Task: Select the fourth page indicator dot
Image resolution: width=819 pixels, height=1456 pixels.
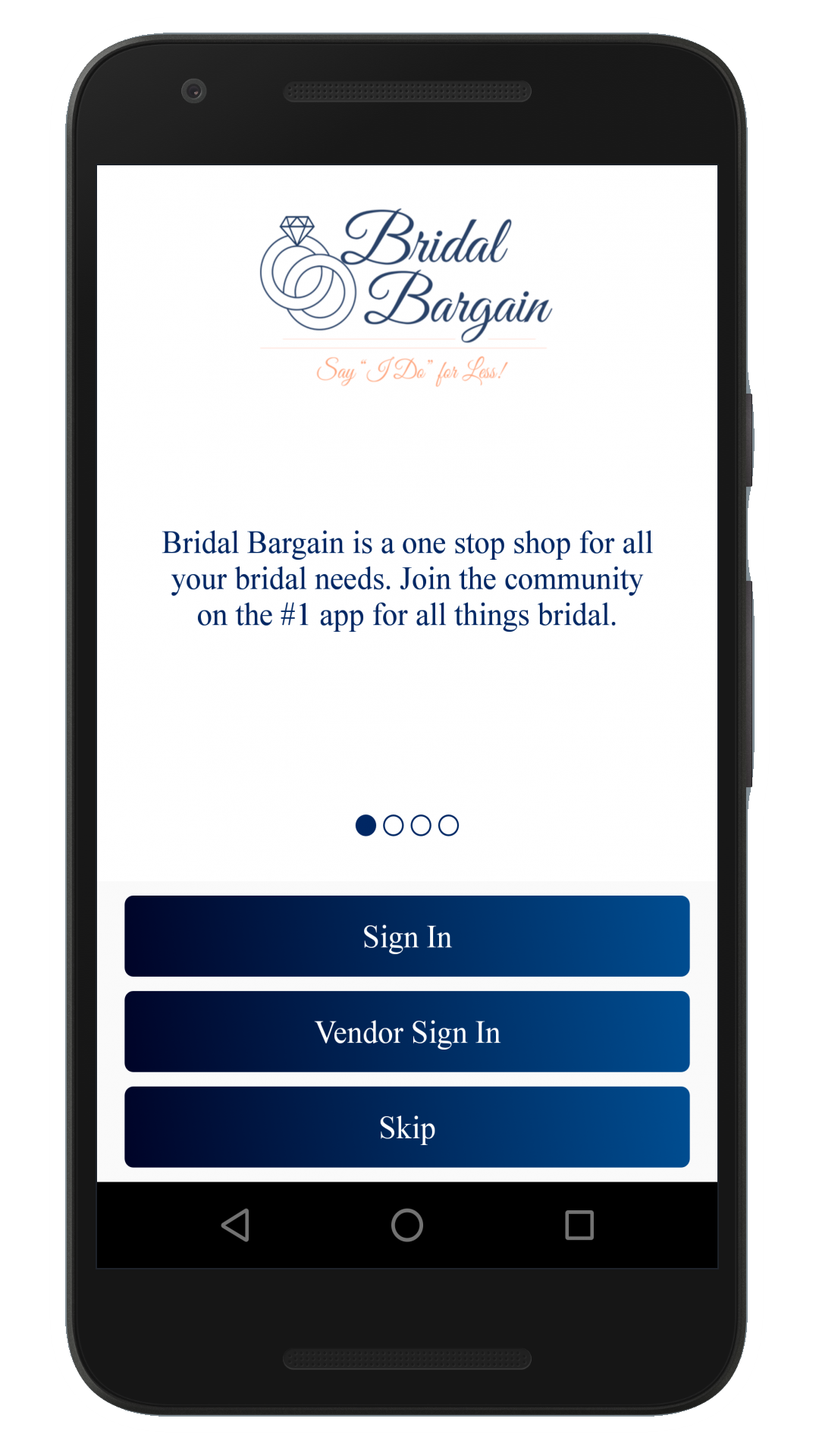Action: pyautogui.click(x=448, y=825)
